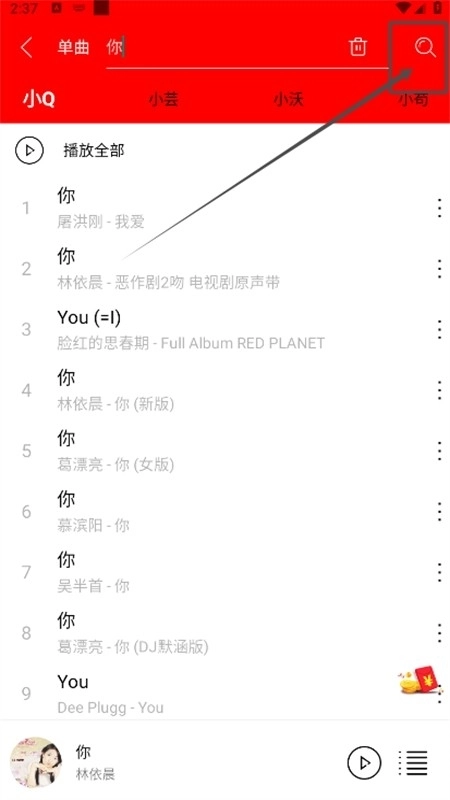Go back using the top-left arrow

coord(26,47)
